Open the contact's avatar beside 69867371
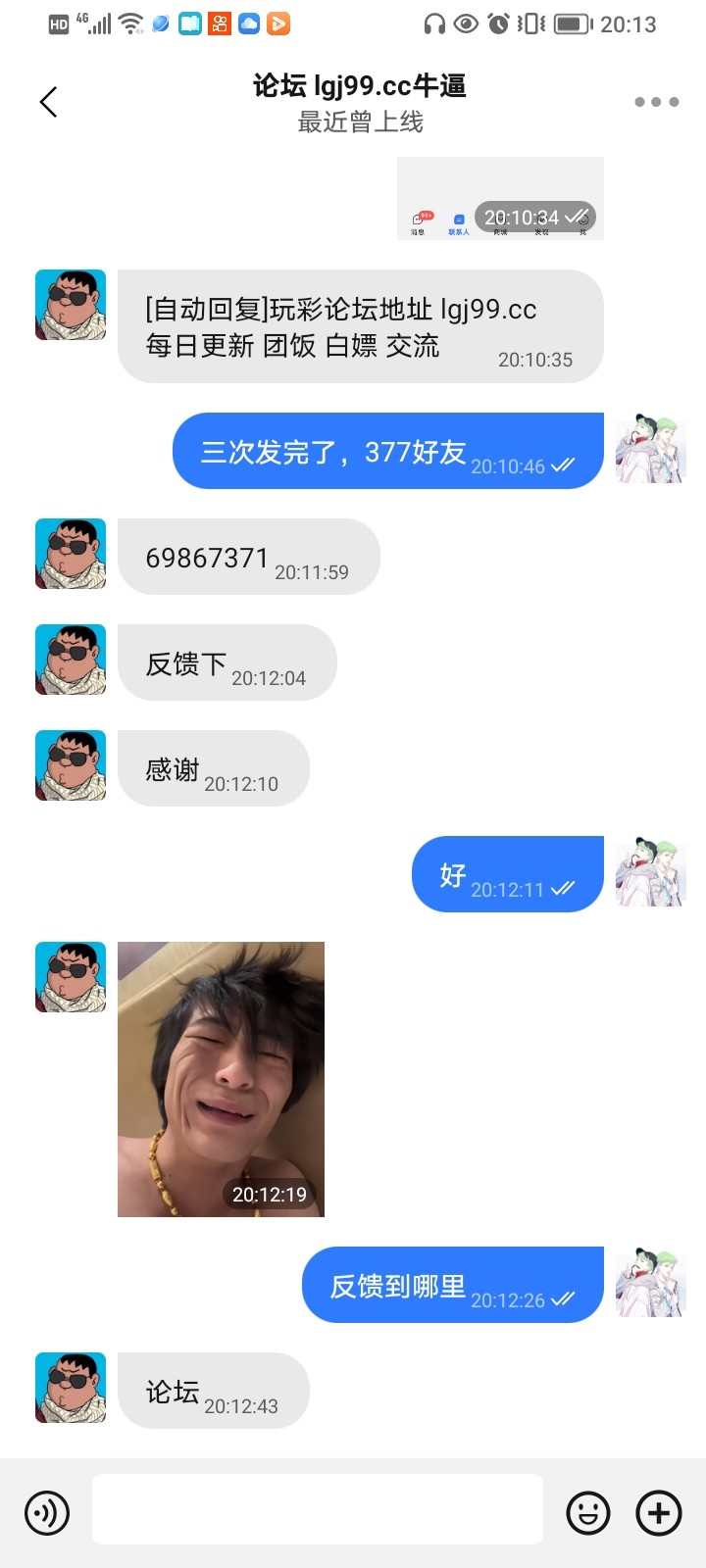This screenshot has width=706, height=1568. [71, 554]
